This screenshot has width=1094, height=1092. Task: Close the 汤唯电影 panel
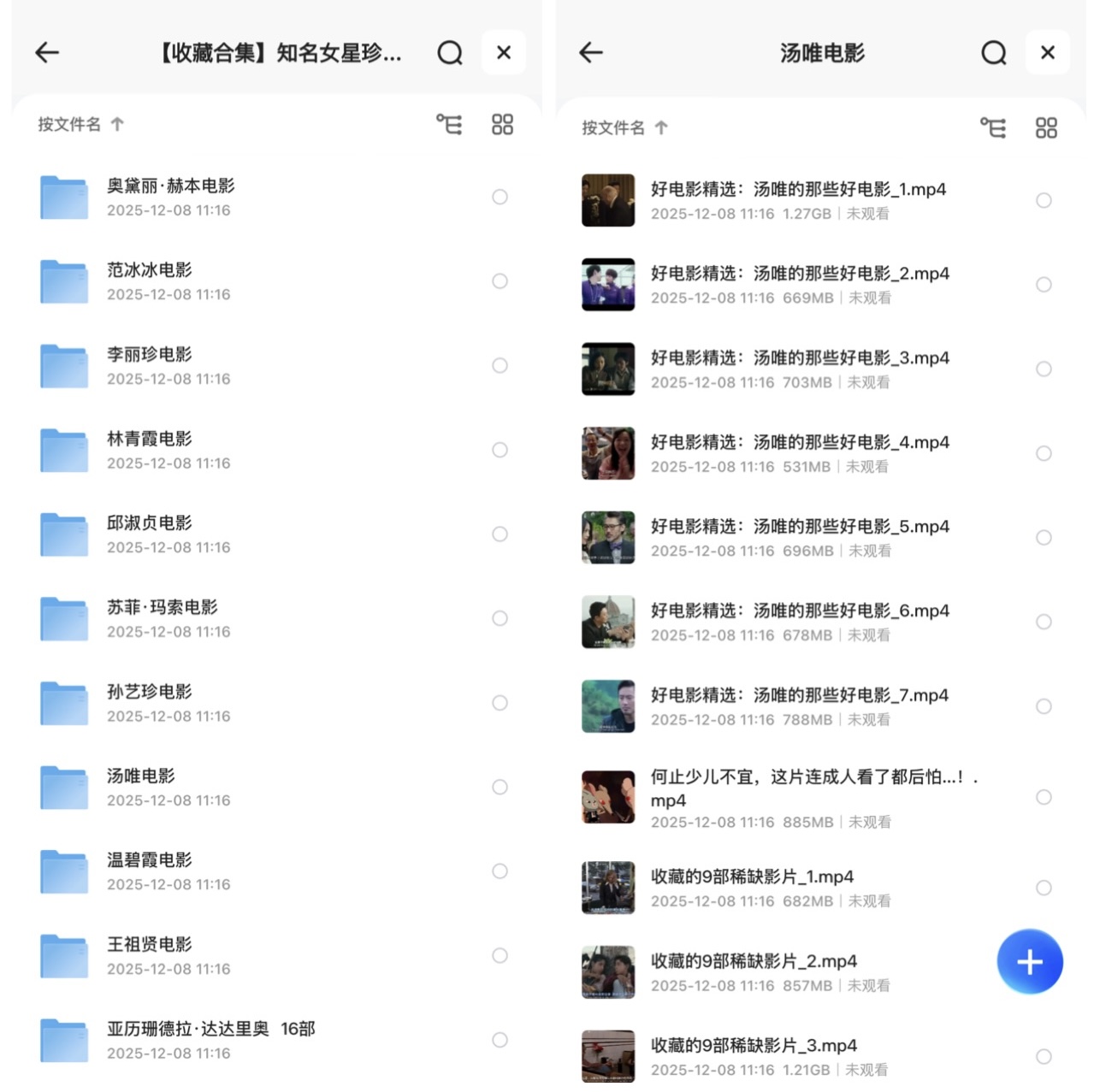pyautogui.click(x=1047, y=53)
